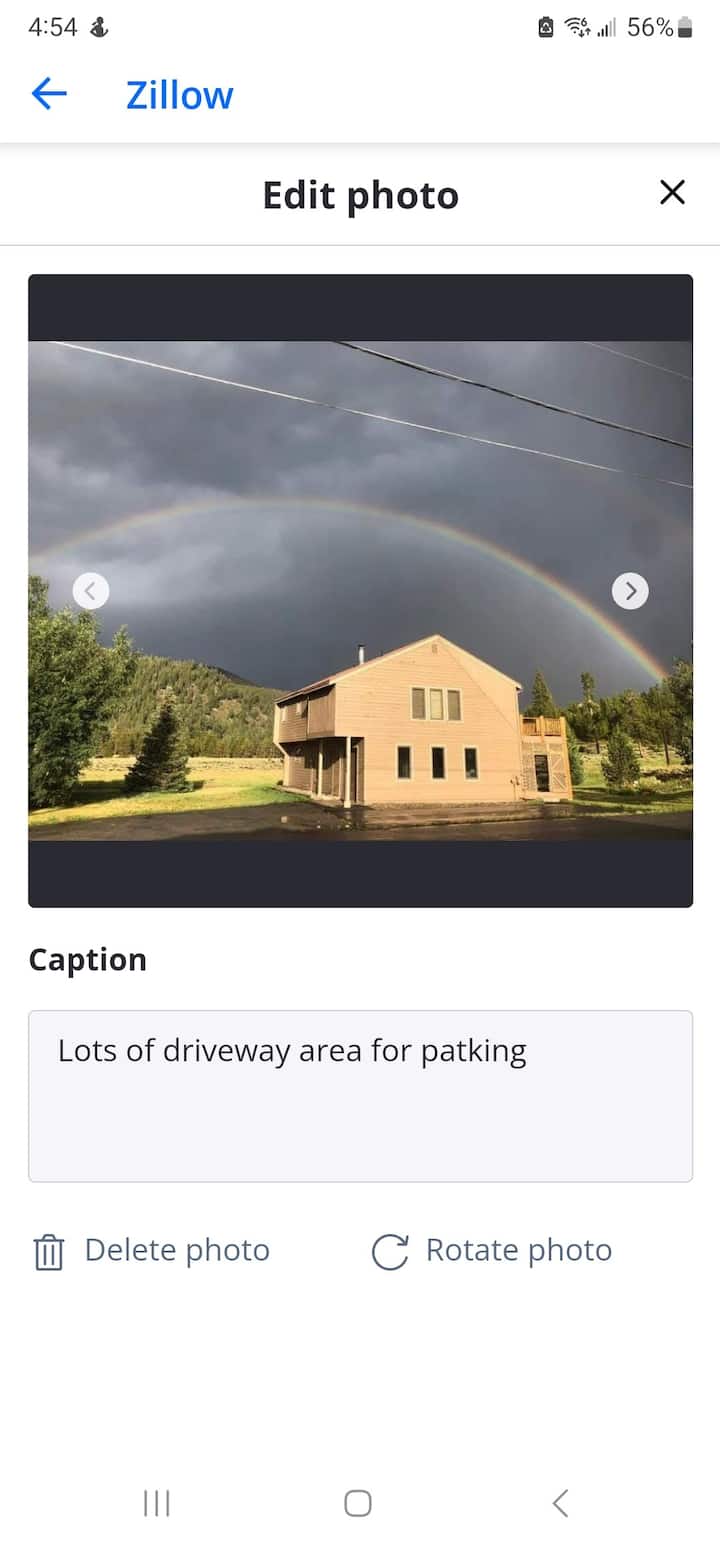720x1544 pixels.
Task: Go back using the blue arrow
Action: click(x=49, y=94)
